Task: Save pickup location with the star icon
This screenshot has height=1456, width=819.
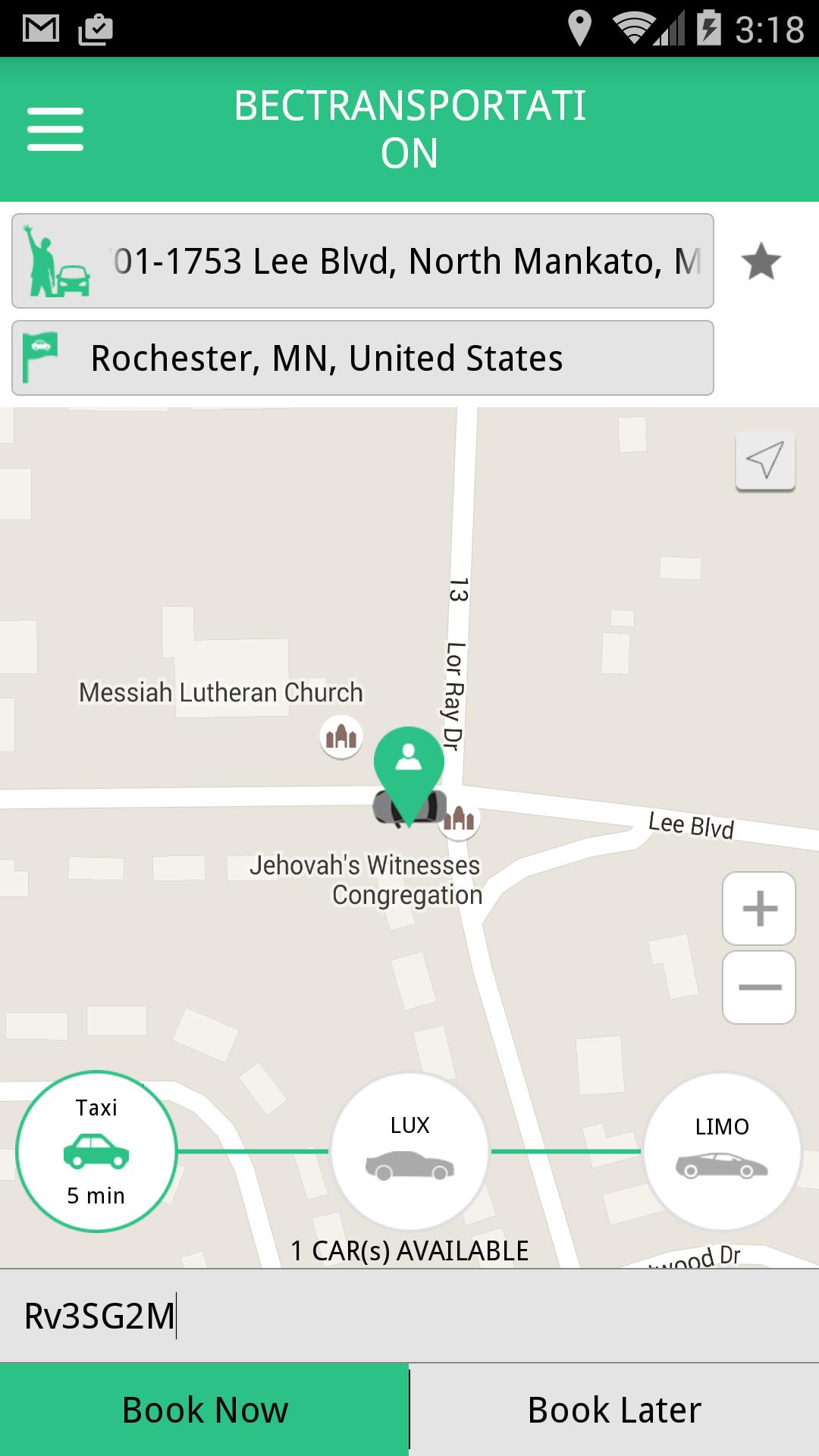Action: [x=761, y=262]
